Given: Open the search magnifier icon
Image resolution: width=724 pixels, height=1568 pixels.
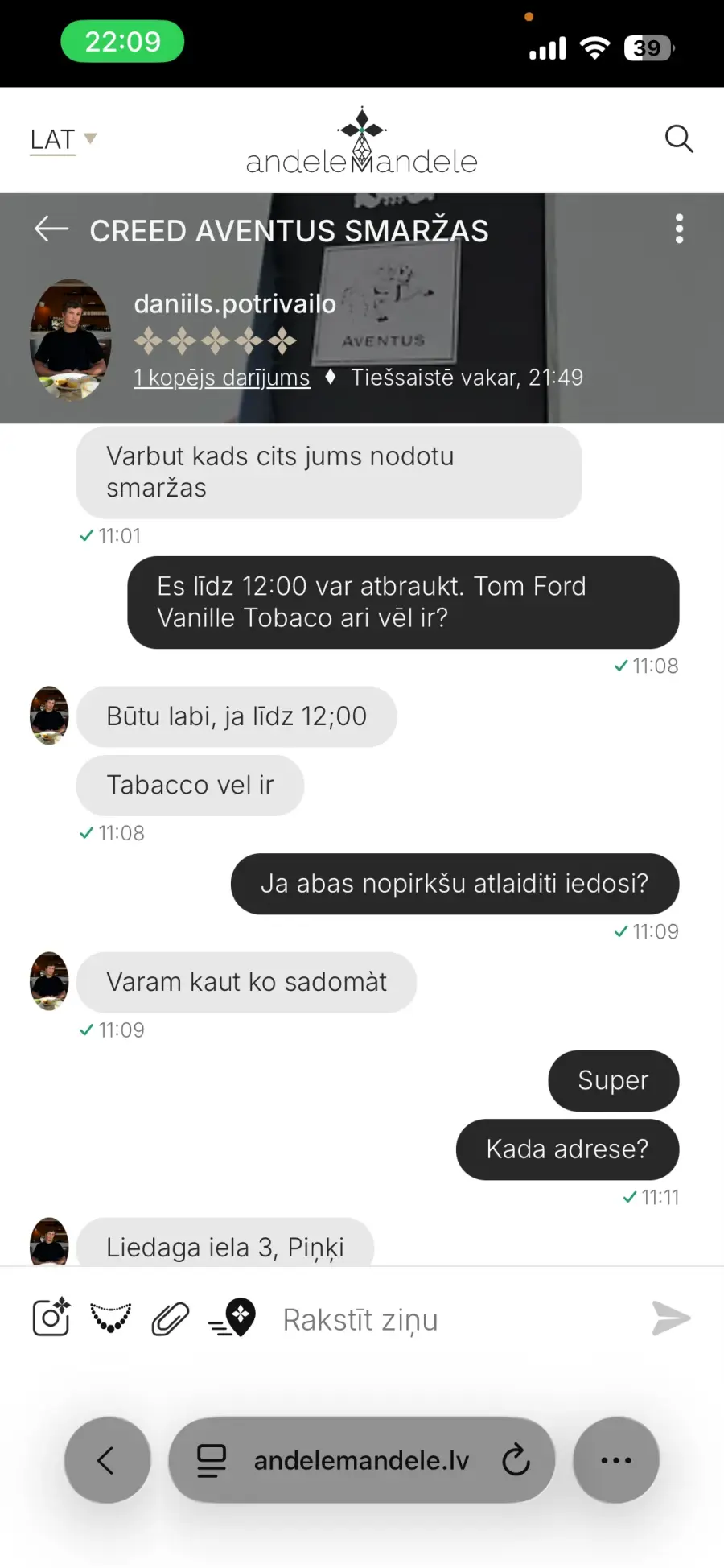Looking at the screenshot, I should pos(679,139).
